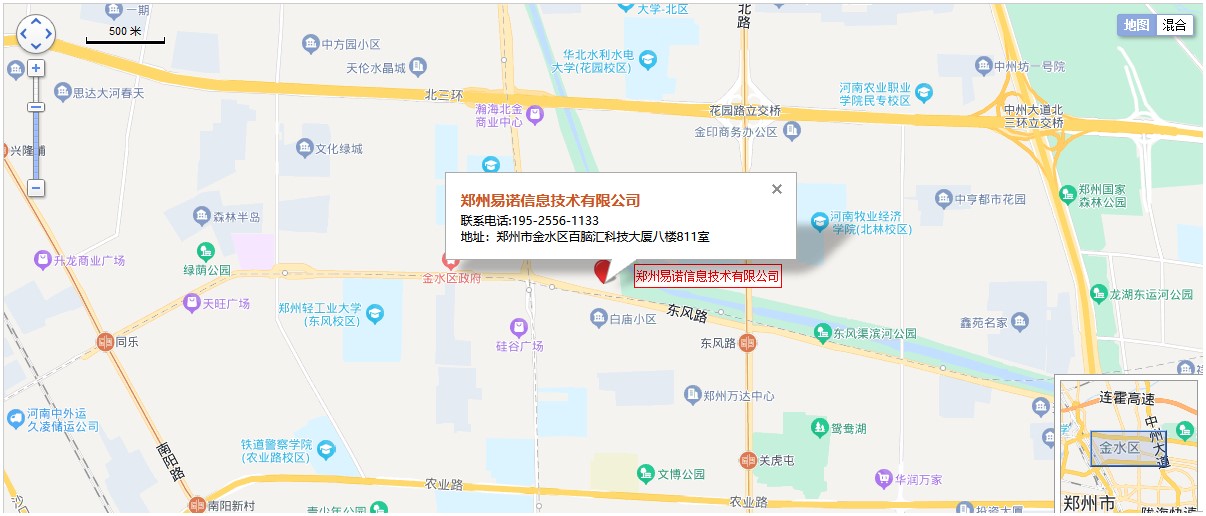Tap the 郑州易诺信息技术有限公司 red label on map

pos(708,276)
